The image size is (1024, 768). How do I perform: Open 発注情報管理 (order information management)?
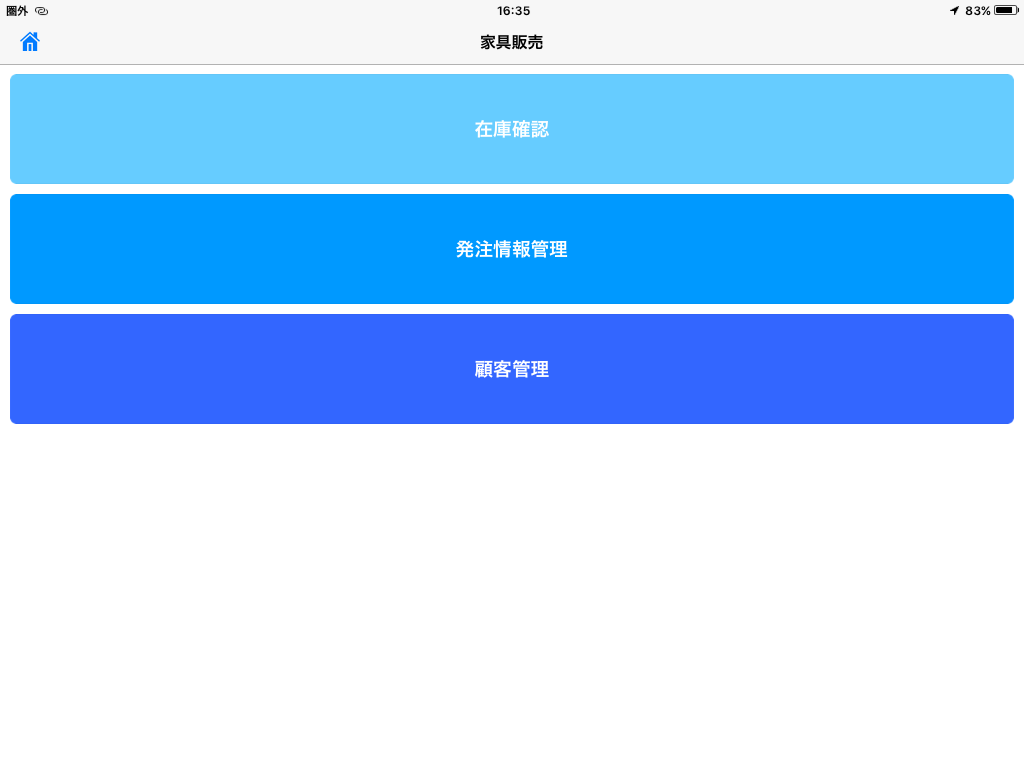click(x=512, y=249)
